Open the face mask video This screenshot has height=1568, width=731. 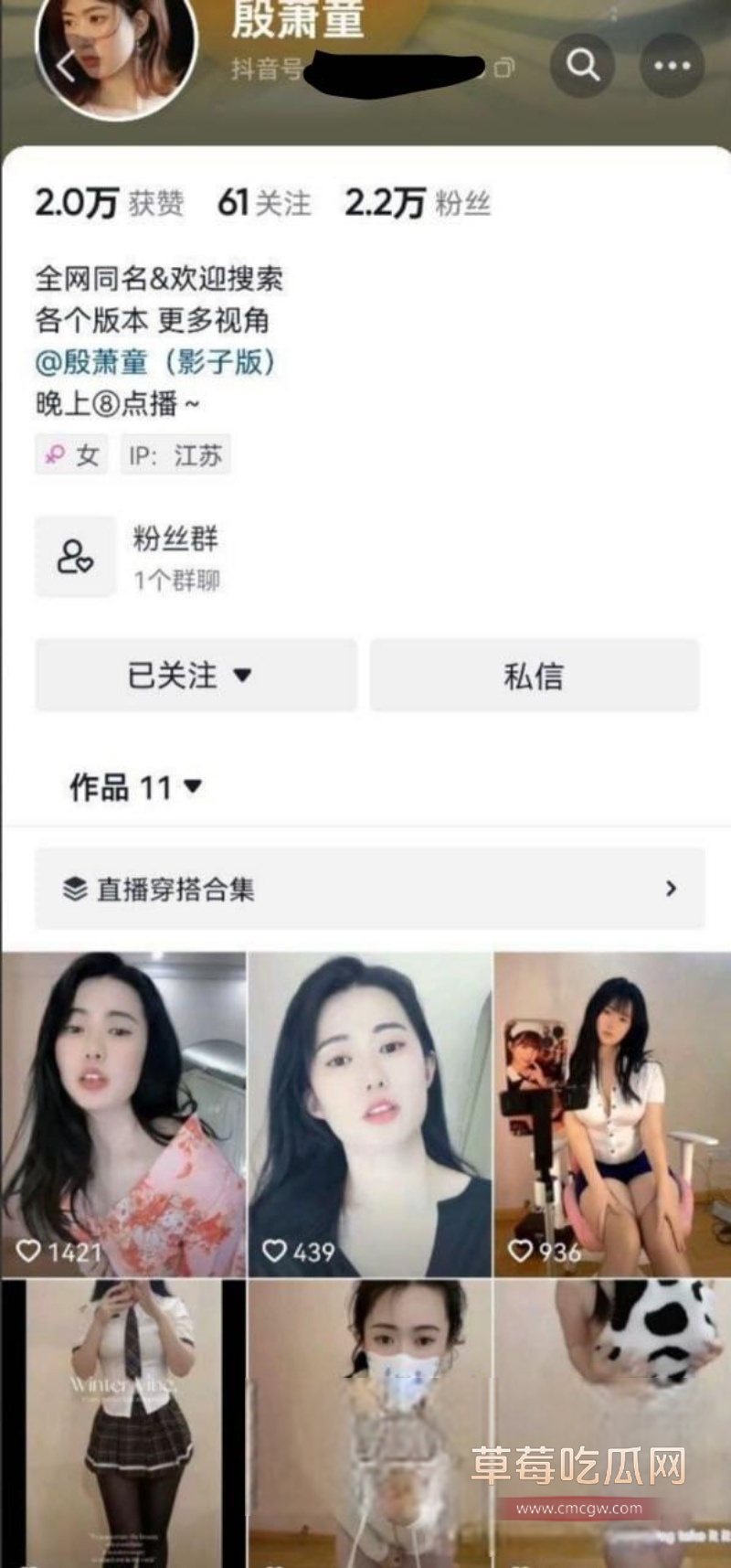click(369, 1422)
